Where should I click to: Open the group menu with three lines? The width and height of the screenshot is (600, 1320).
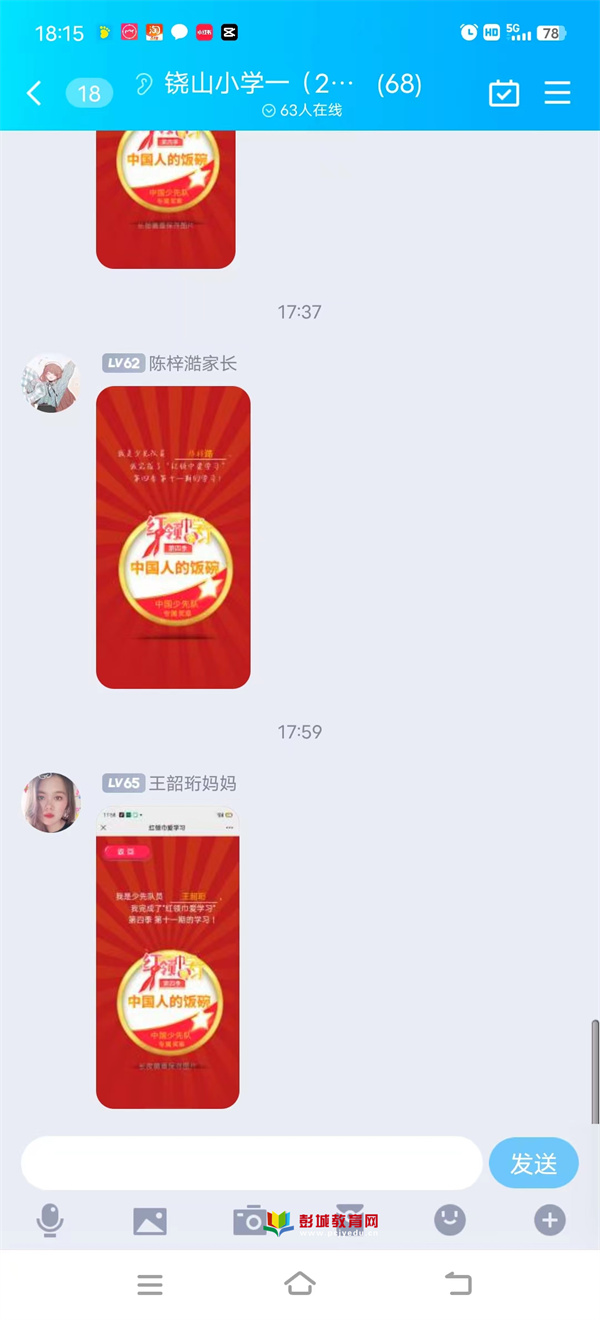click(557, 93)
